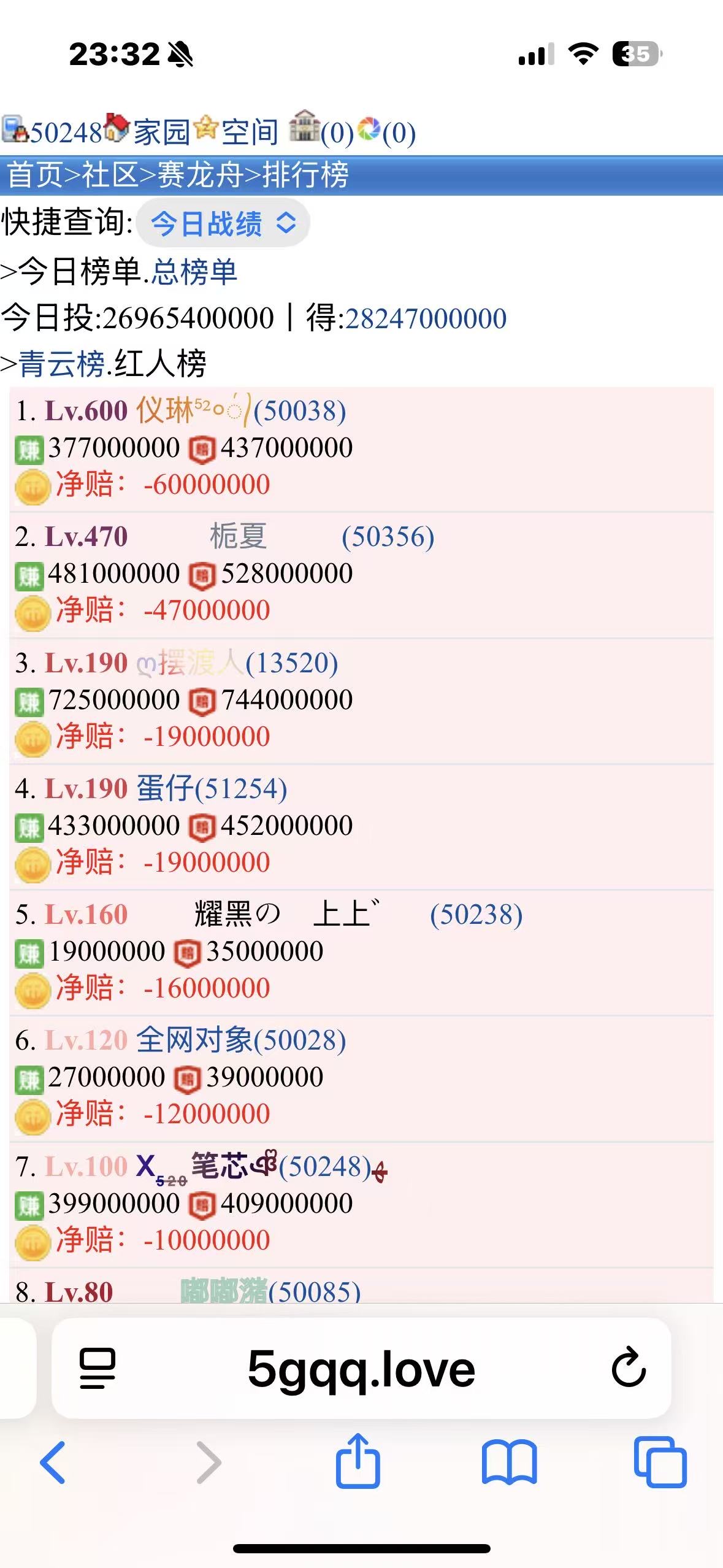Open Safari tabs overview
The image size is (723, 1568).
pyautogui.click(x=660, y=1462)
